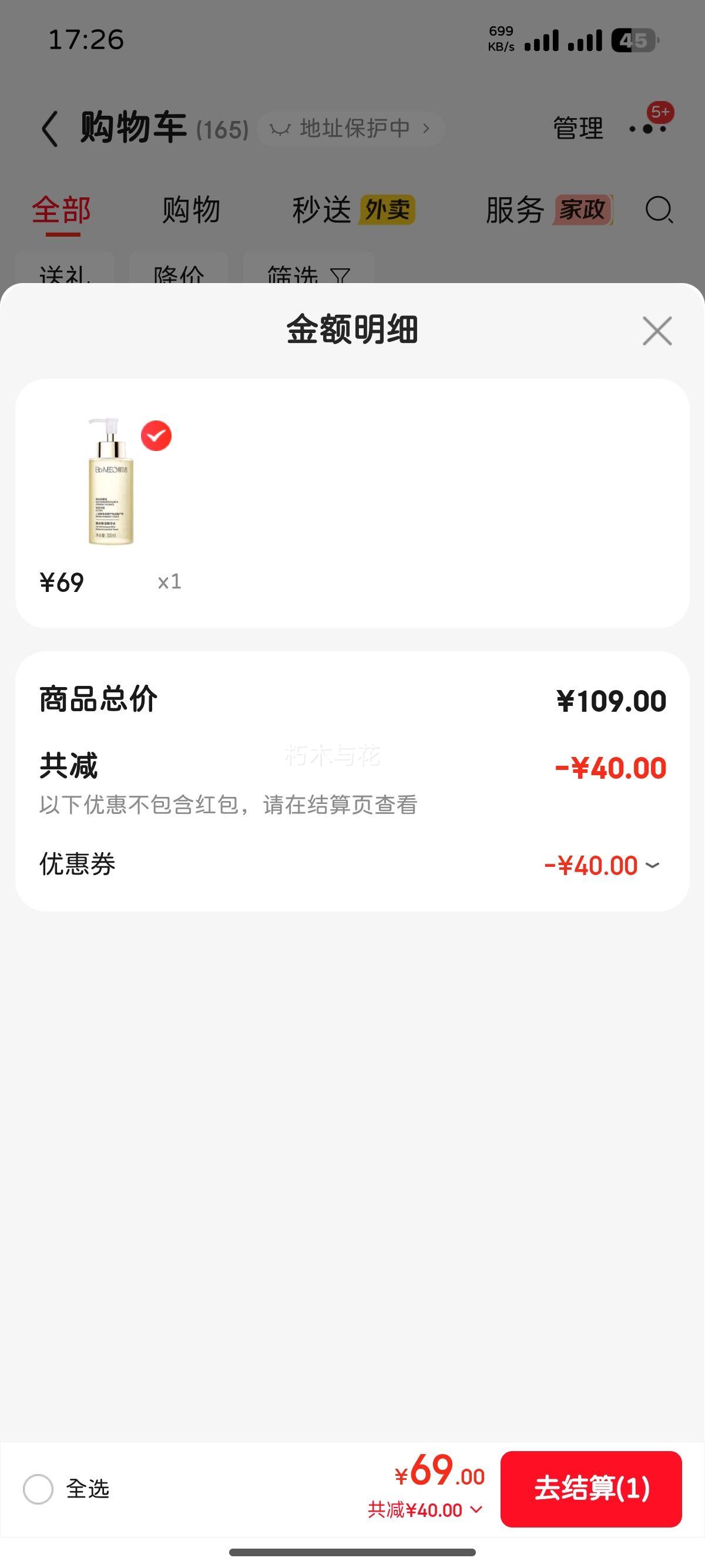Close the 金额明细 panel

tap(657, 331)
